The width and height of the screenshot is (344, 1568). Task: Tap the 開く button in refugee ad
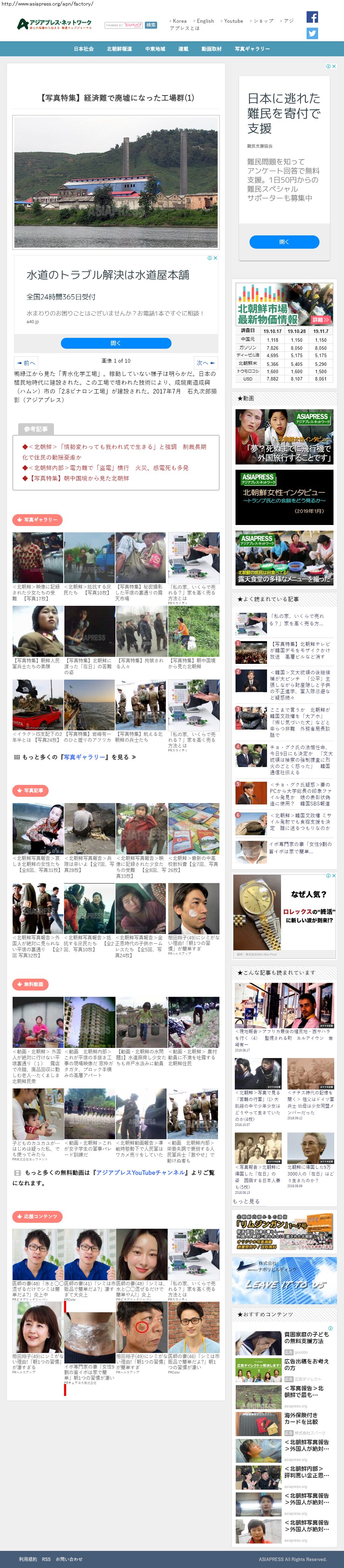tap(284, 242)
